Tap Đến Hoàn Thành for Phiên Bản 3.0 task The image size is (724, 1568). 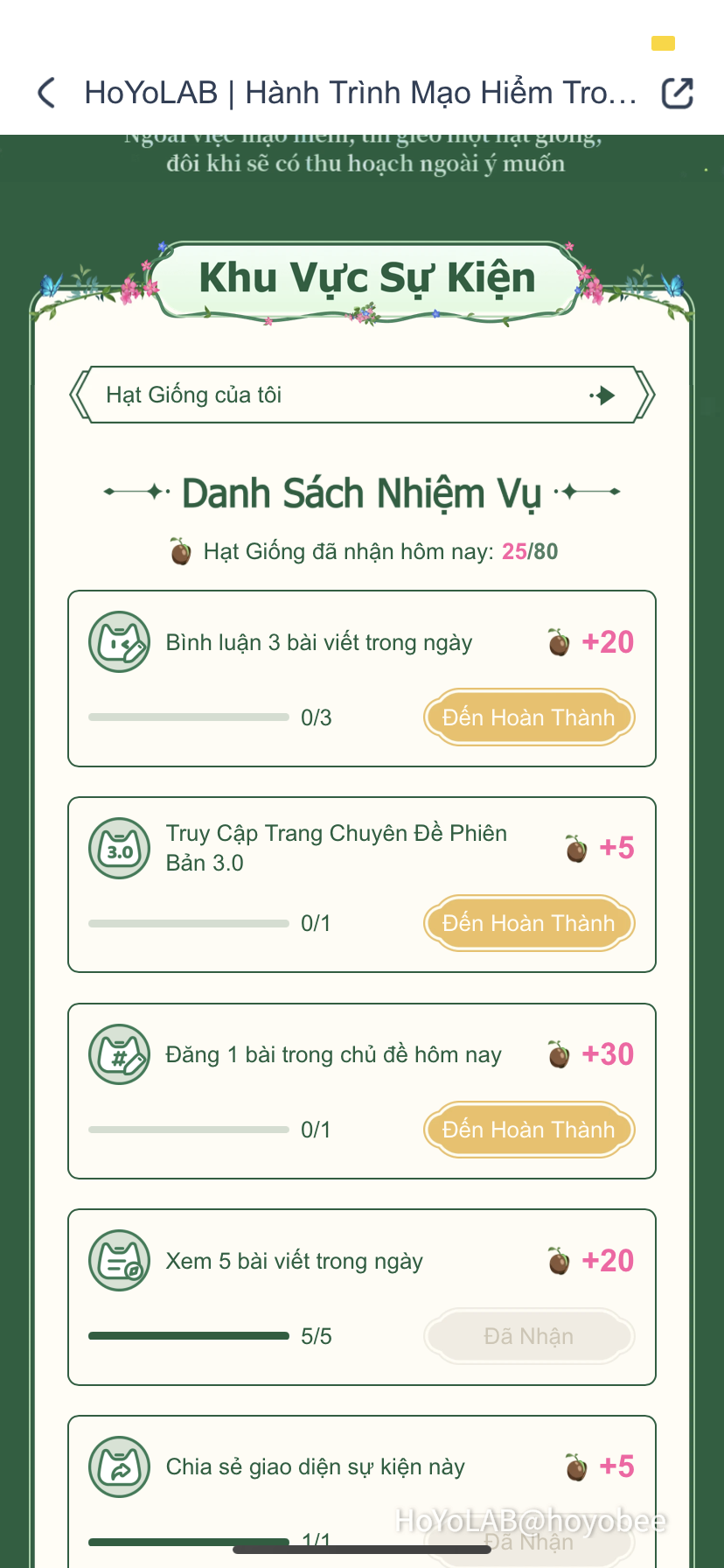(x=528, y=923)
